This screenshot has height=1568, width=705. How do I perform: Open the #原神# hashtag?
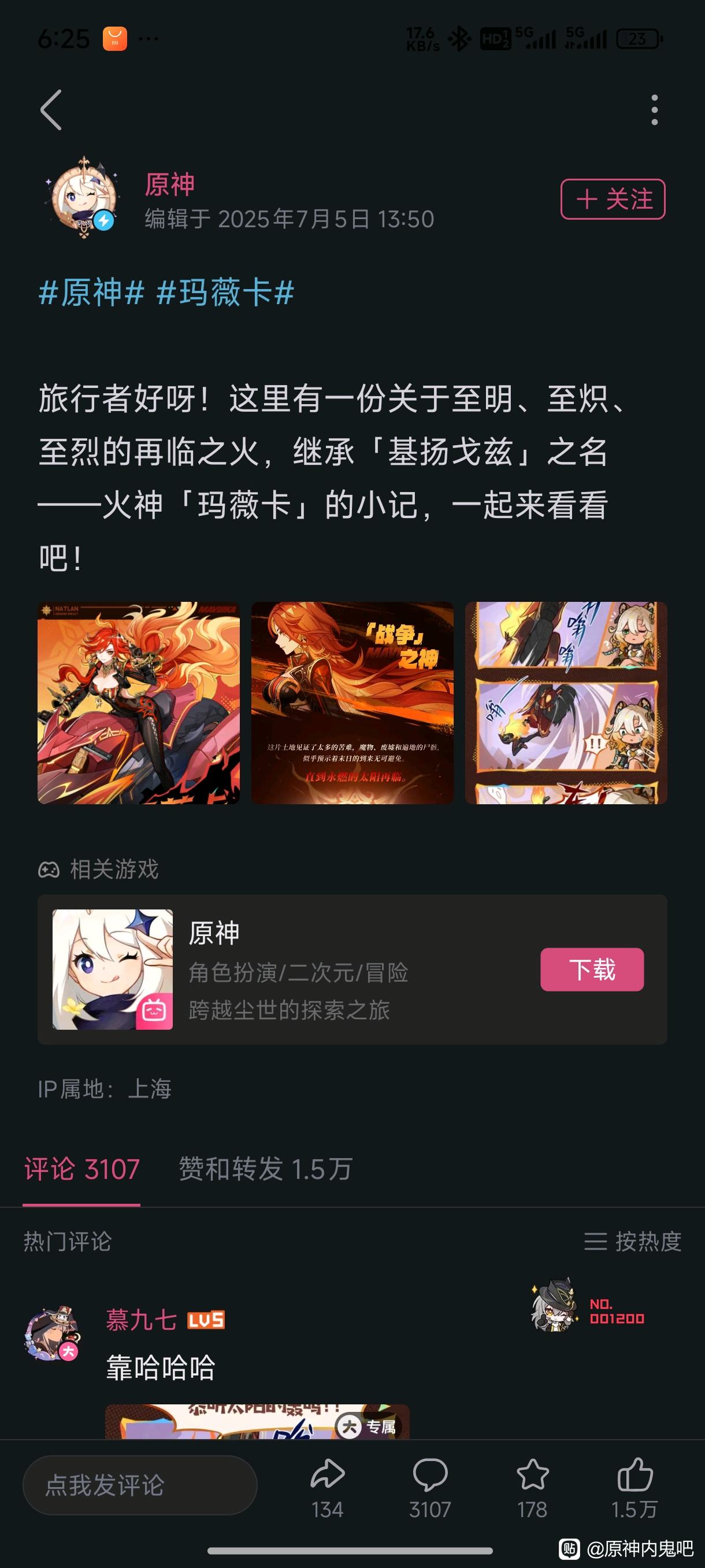(x=91, y=293)
